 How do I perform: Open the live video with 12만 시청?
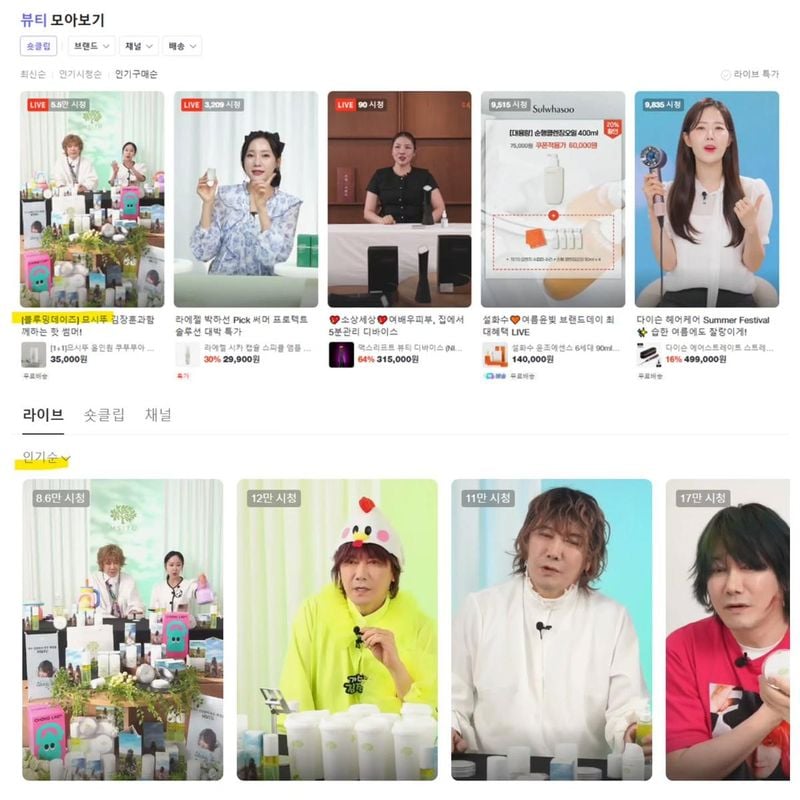[x=337, y=630]
